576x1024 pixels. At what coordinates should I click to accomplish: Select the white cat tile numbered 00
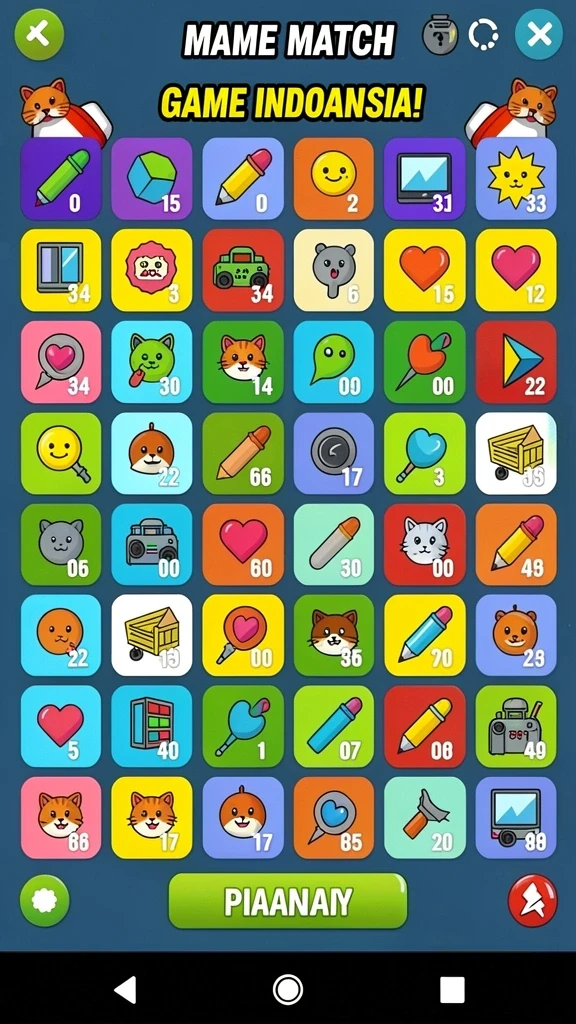424,544
